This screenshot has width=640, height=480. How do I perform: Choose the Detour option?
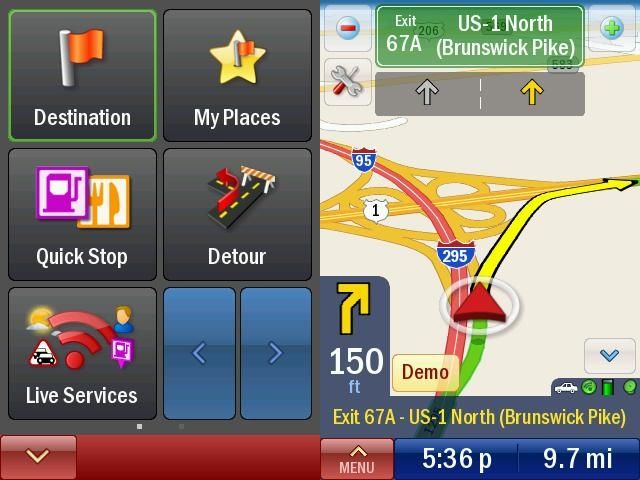click(237, 214)
